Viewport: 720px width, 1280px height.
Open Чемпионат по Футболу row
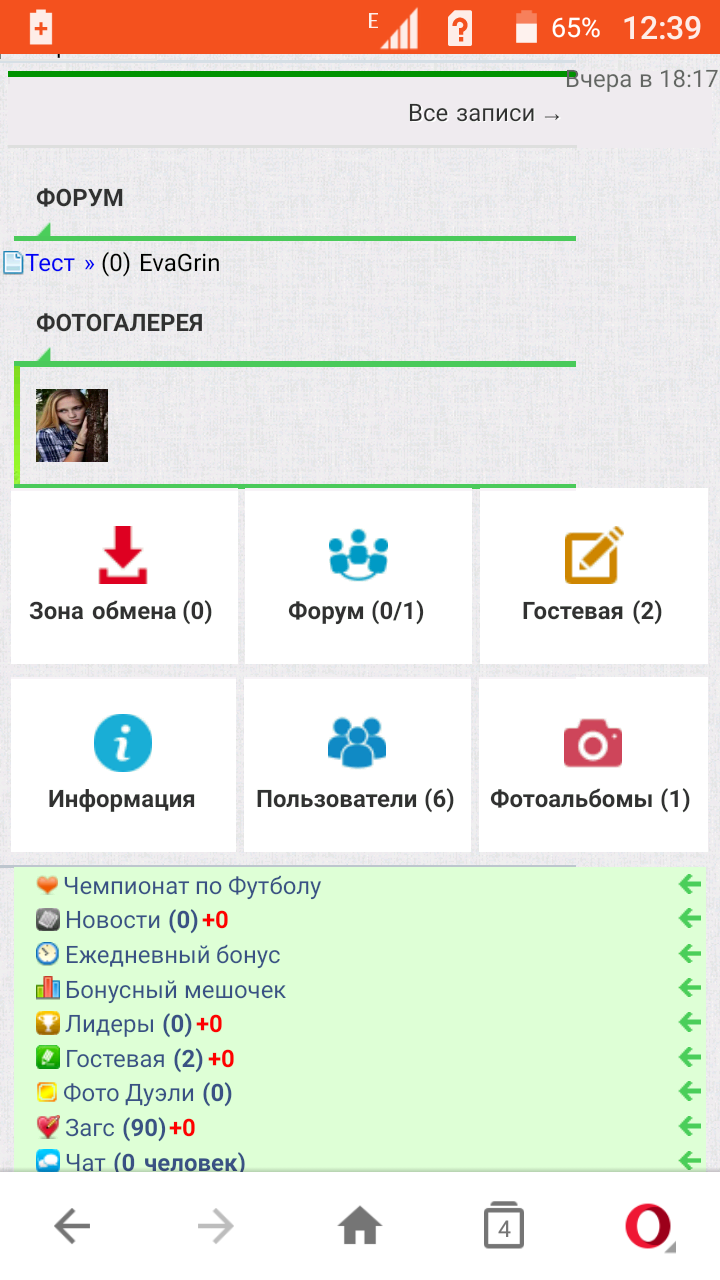(192, 886)
